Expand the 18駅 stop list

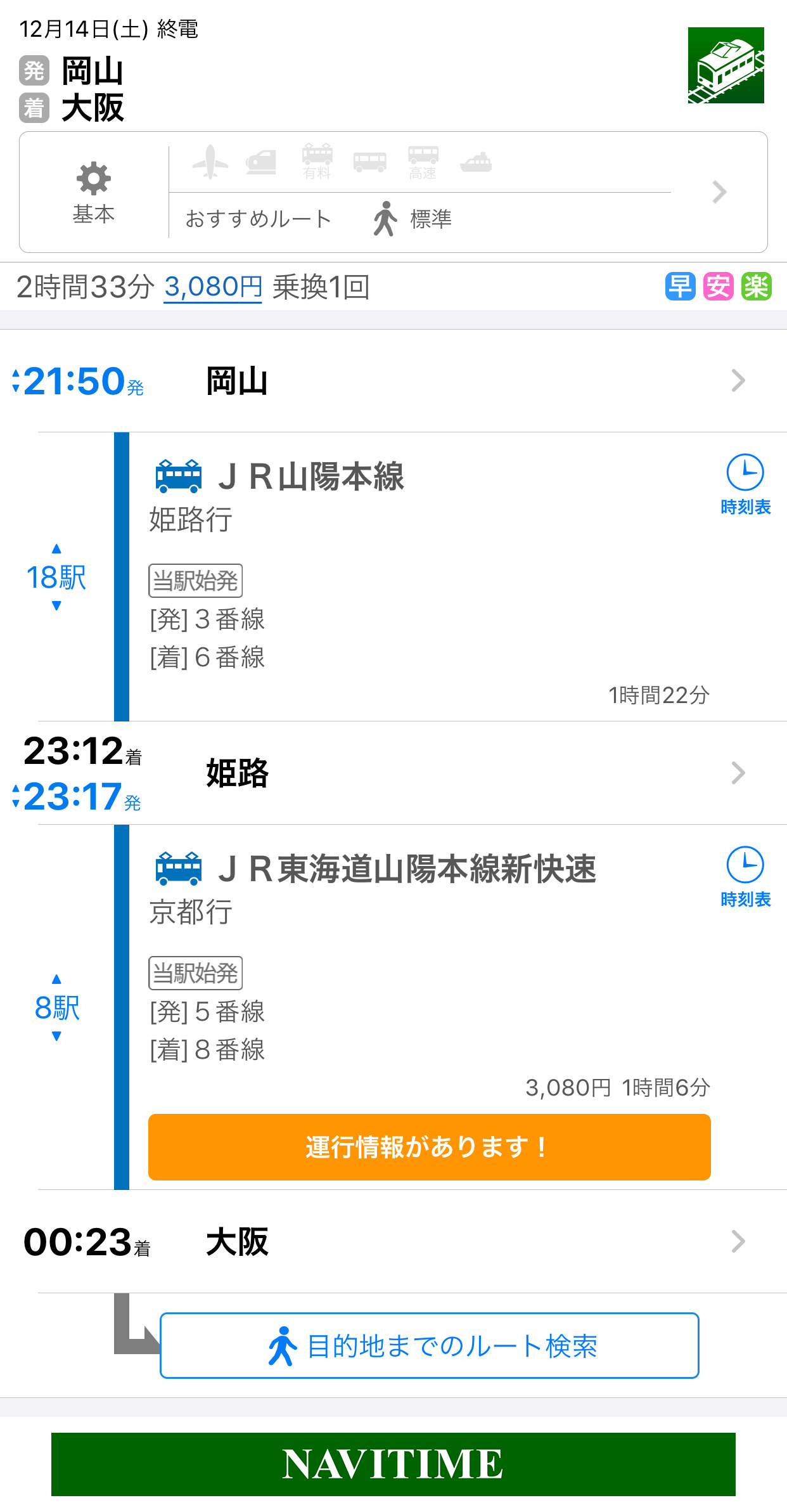(x=56, y=577)
